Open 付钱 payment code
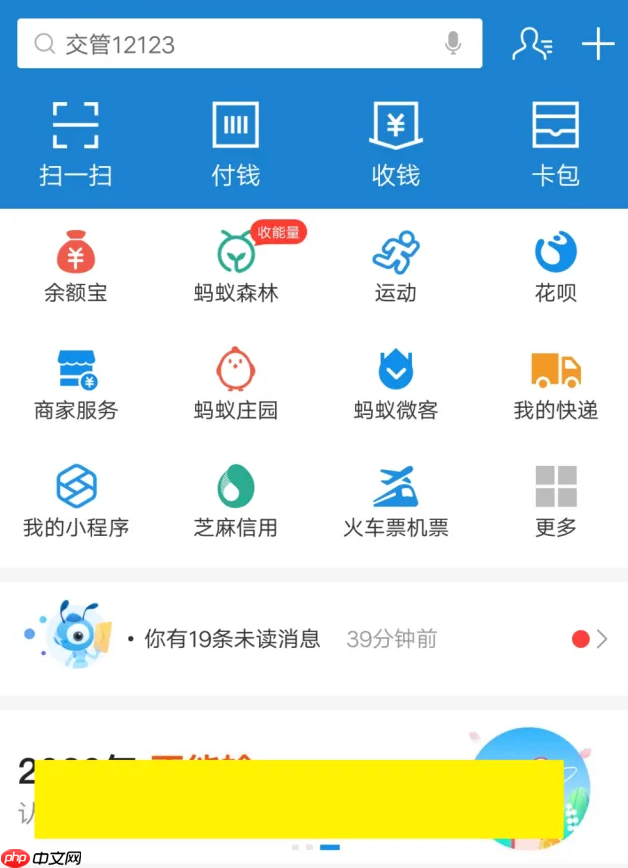 (x=236, y=143)
